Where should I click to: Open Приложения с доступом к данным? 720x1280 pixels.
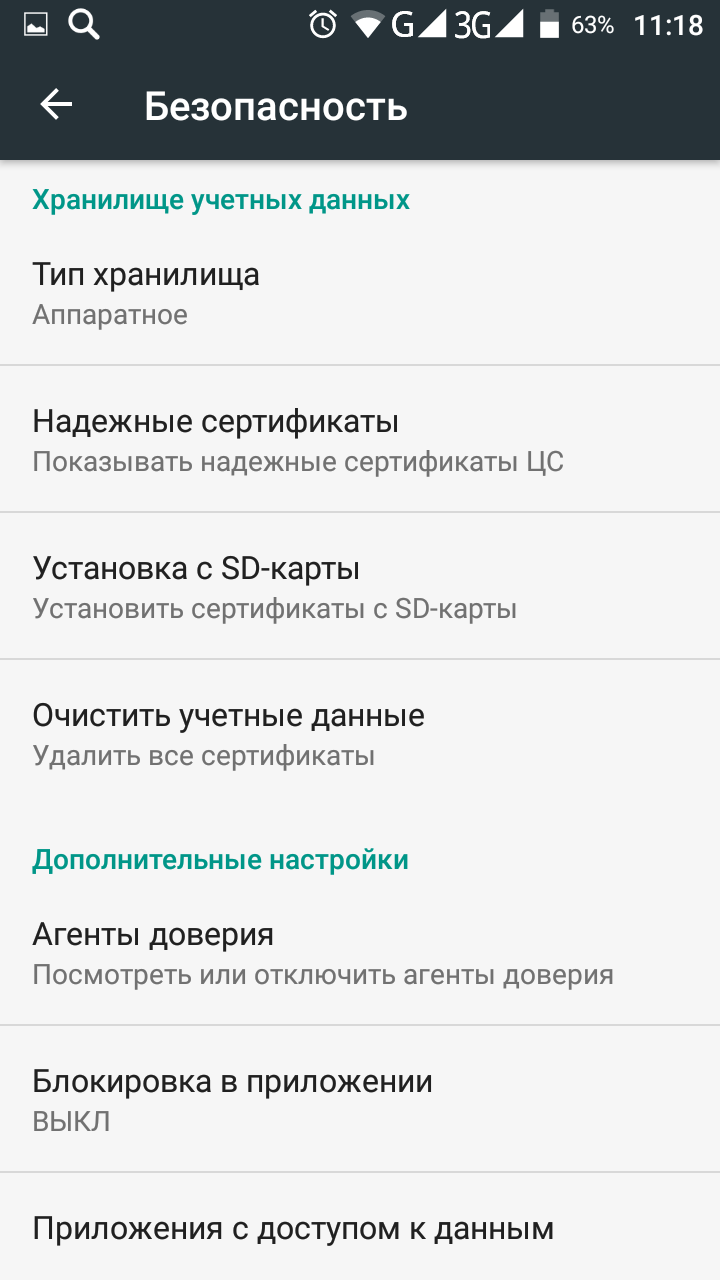pyautogui.click(x=360, y=1228)
